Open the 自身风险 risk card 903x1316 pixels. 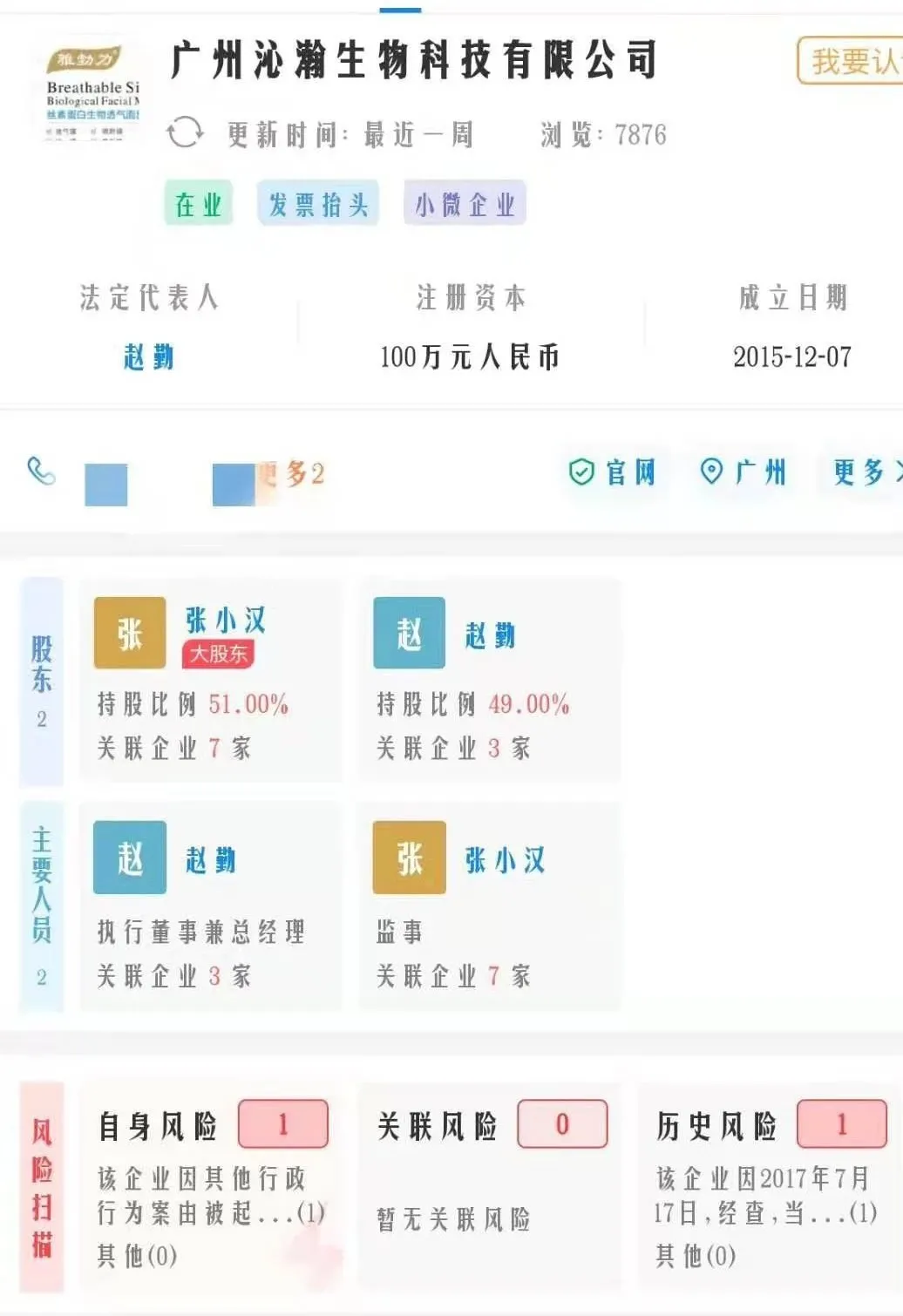[210, 1185]
